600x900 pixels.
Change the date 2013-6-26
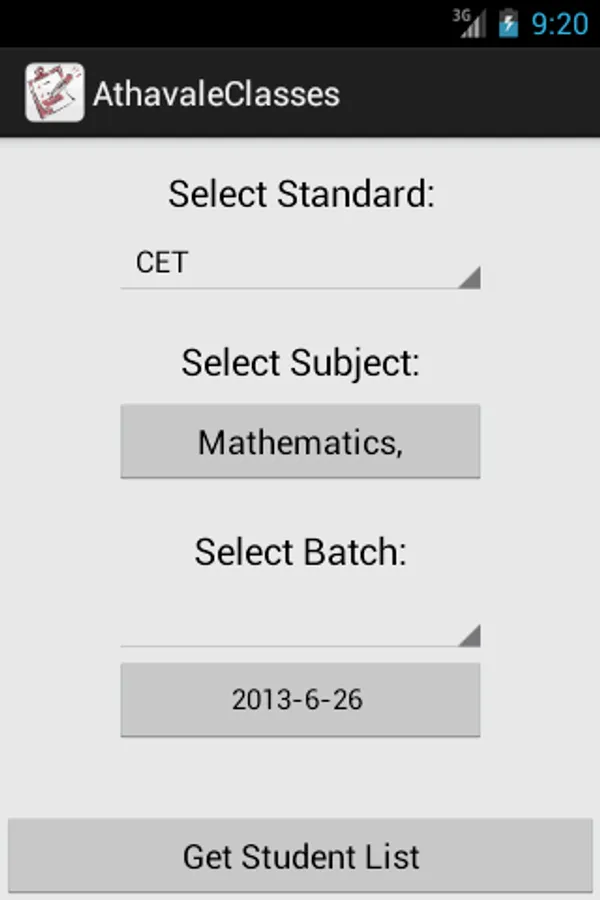click(x=300, y=700)
